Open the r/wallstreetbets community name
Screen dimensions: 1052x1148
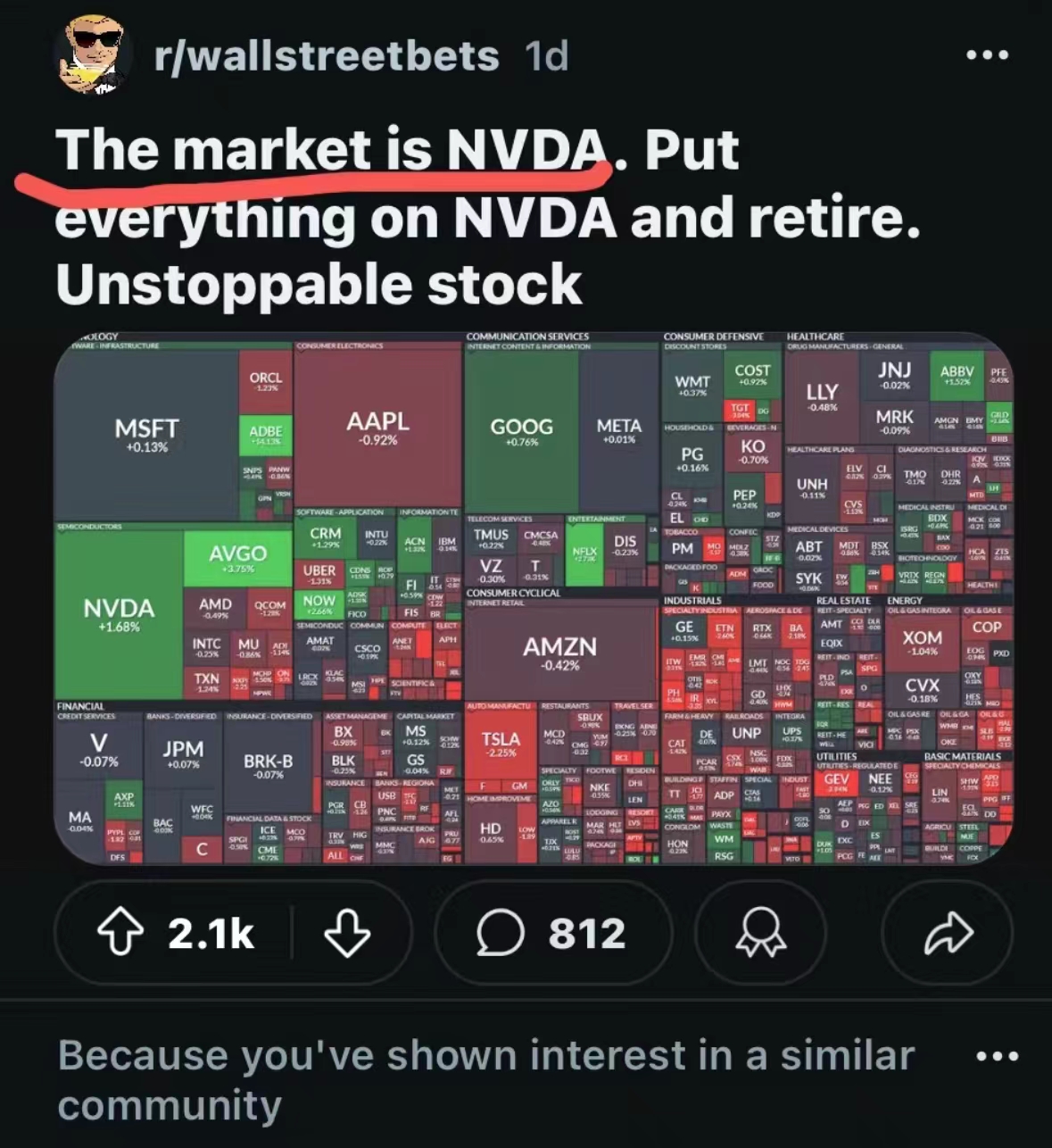327,55
